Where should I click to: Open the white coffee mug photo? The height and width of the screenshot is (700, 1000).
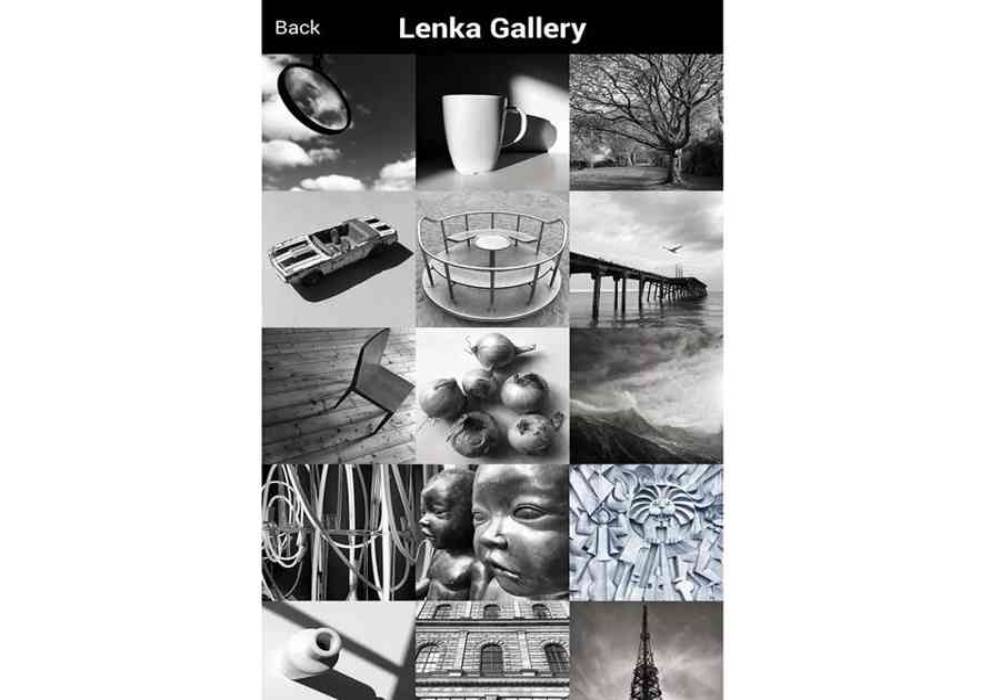[x=492, y=122]
